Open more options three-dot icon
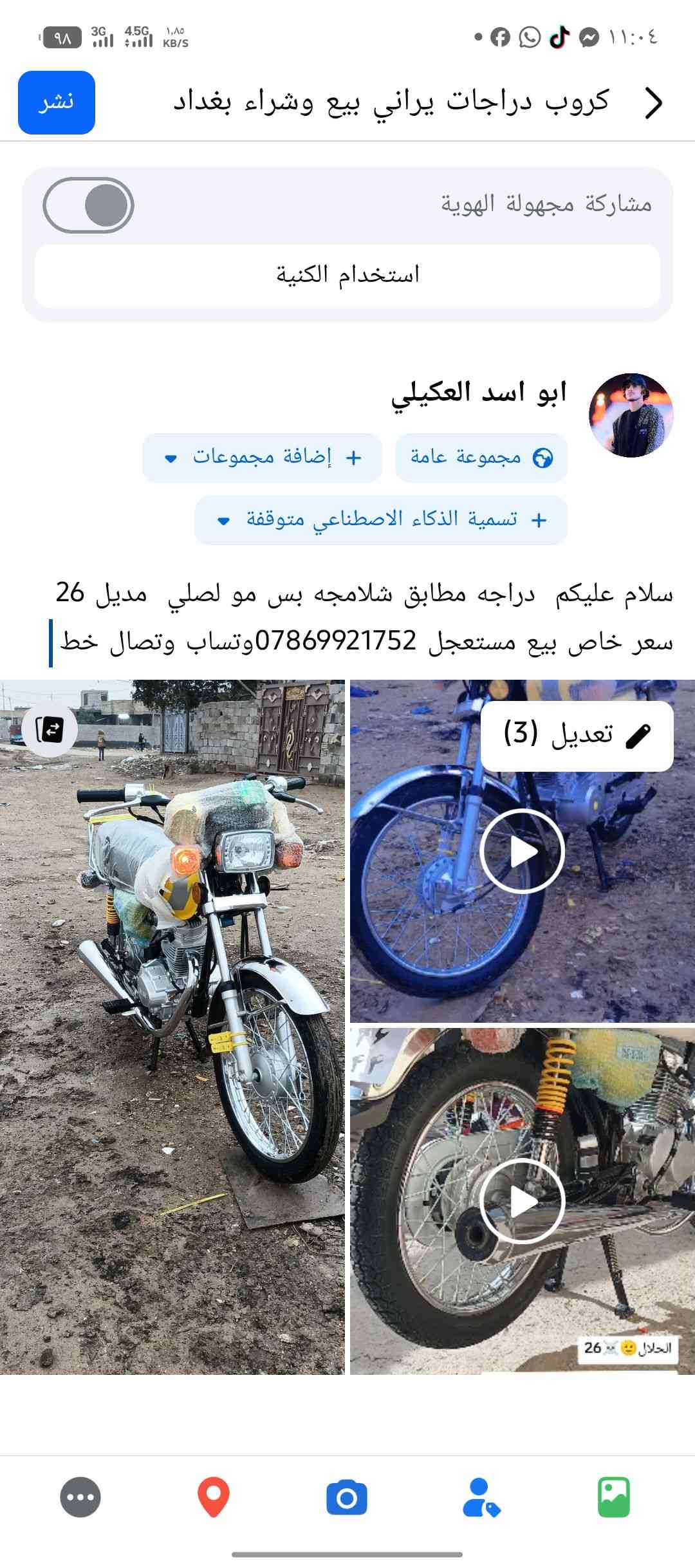Screen dimensions: 695x1568 pyautogui.click(x=80, y=1497)
